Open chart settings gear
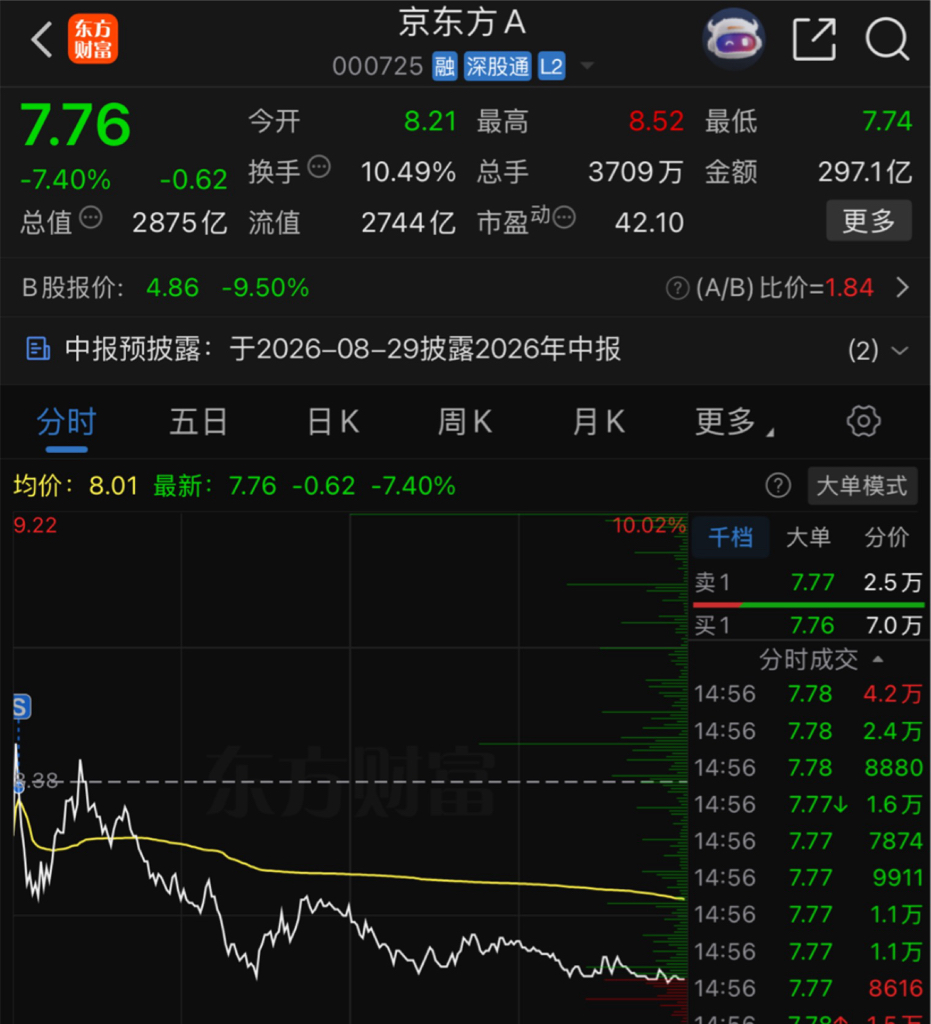 [863, 421]
